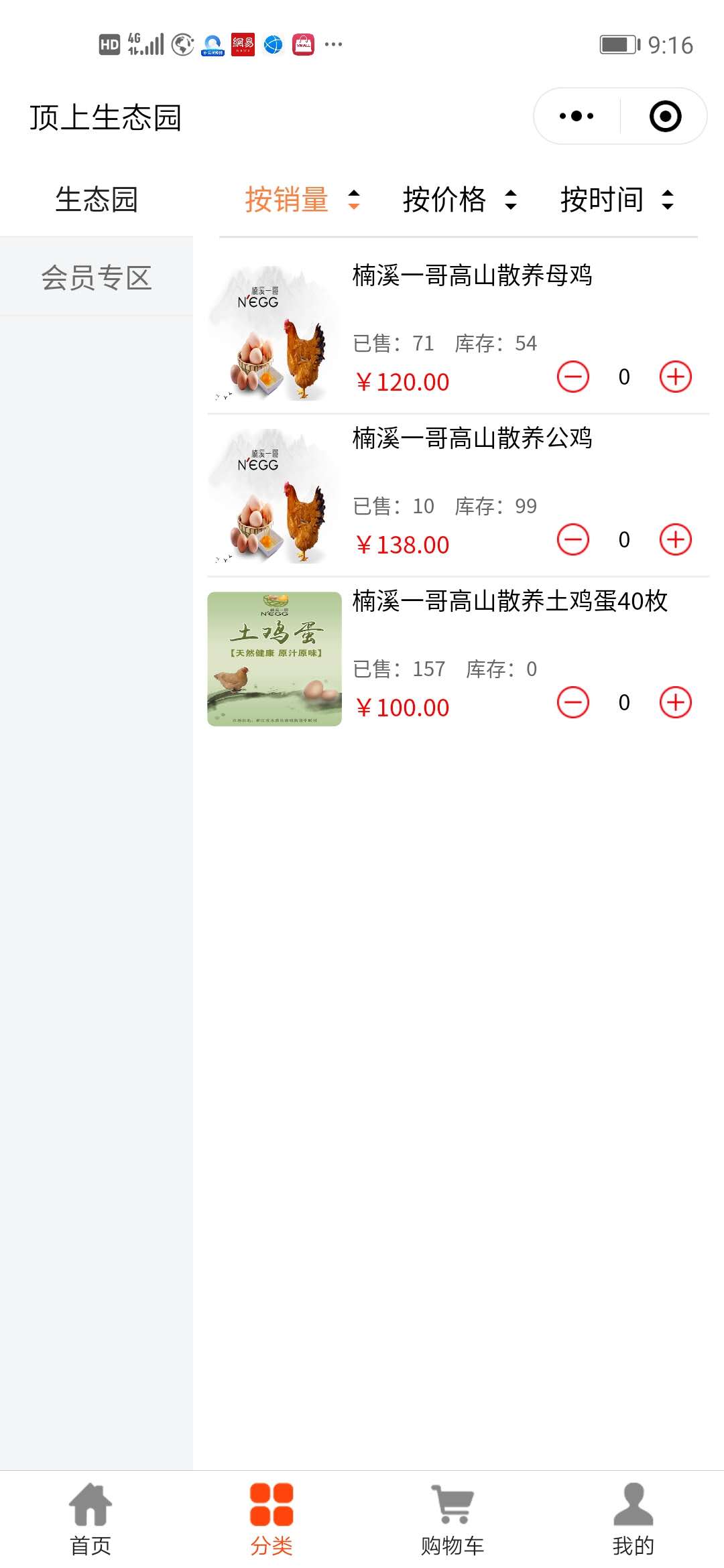Viewport: 724px width, 1568px height.
Task: Add one 楠溪一哥高山散养公鸡 with plus
Action: pos(675,539)
